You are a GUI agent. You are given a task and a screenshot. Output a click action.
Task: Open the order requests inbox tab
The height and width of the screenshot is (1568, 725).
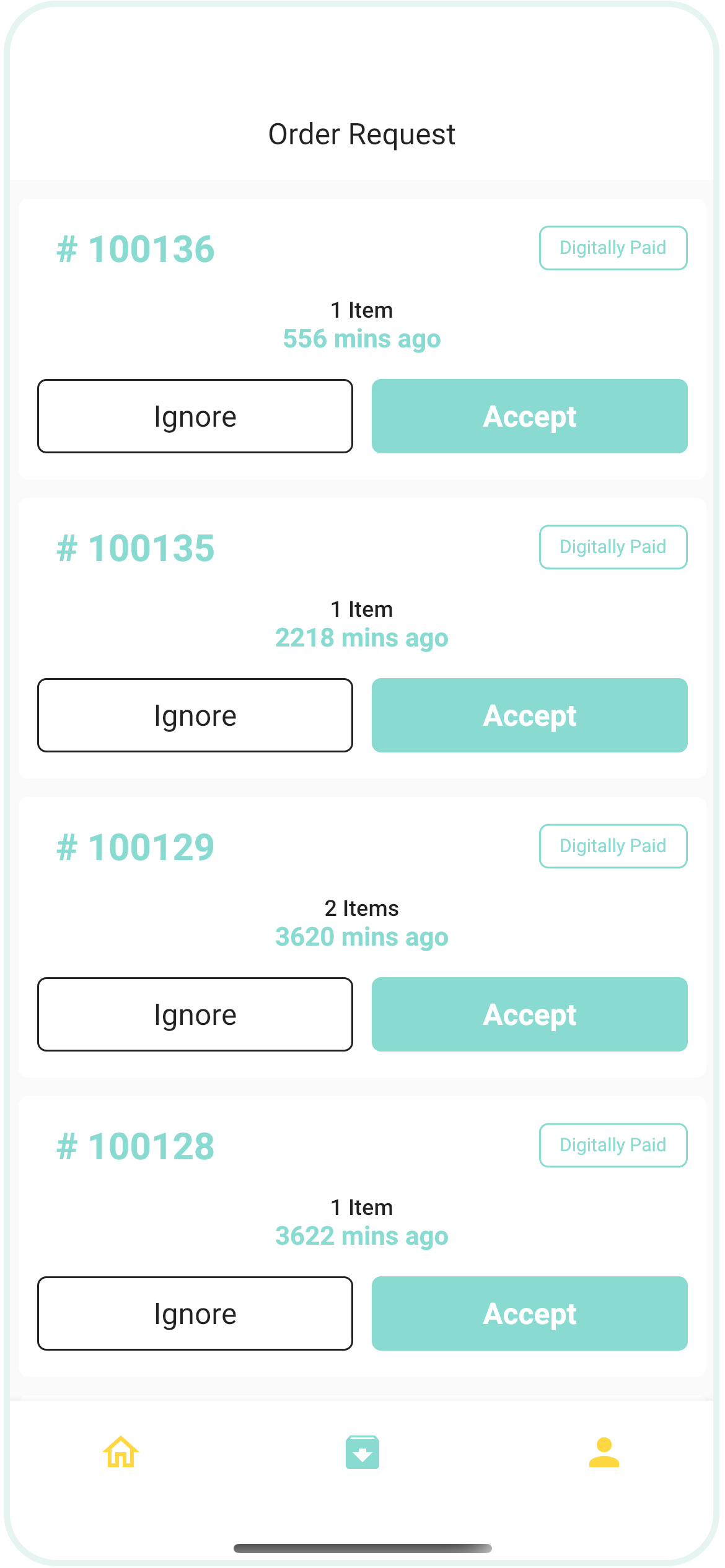pos(362,1452)
